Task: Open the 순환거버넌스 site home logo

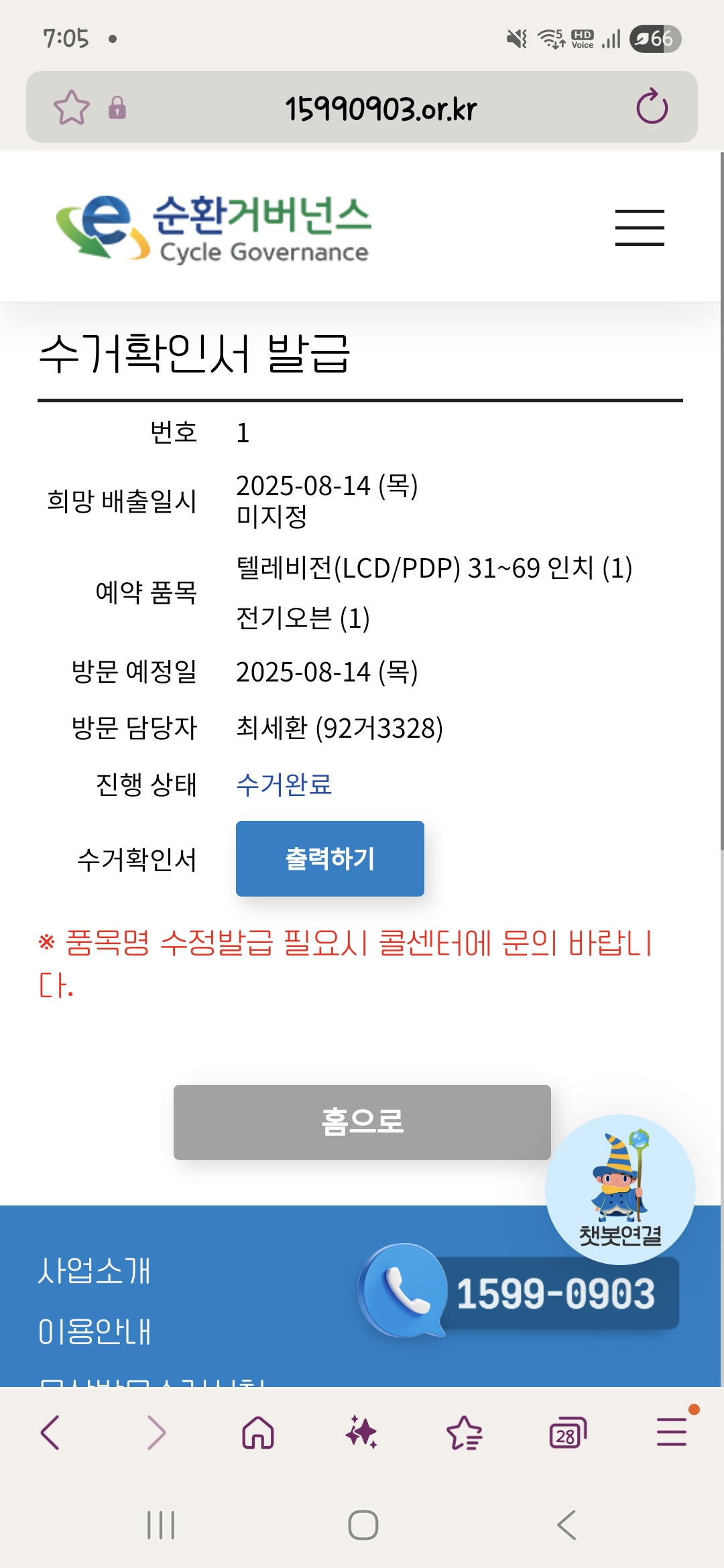Action: 213,228
